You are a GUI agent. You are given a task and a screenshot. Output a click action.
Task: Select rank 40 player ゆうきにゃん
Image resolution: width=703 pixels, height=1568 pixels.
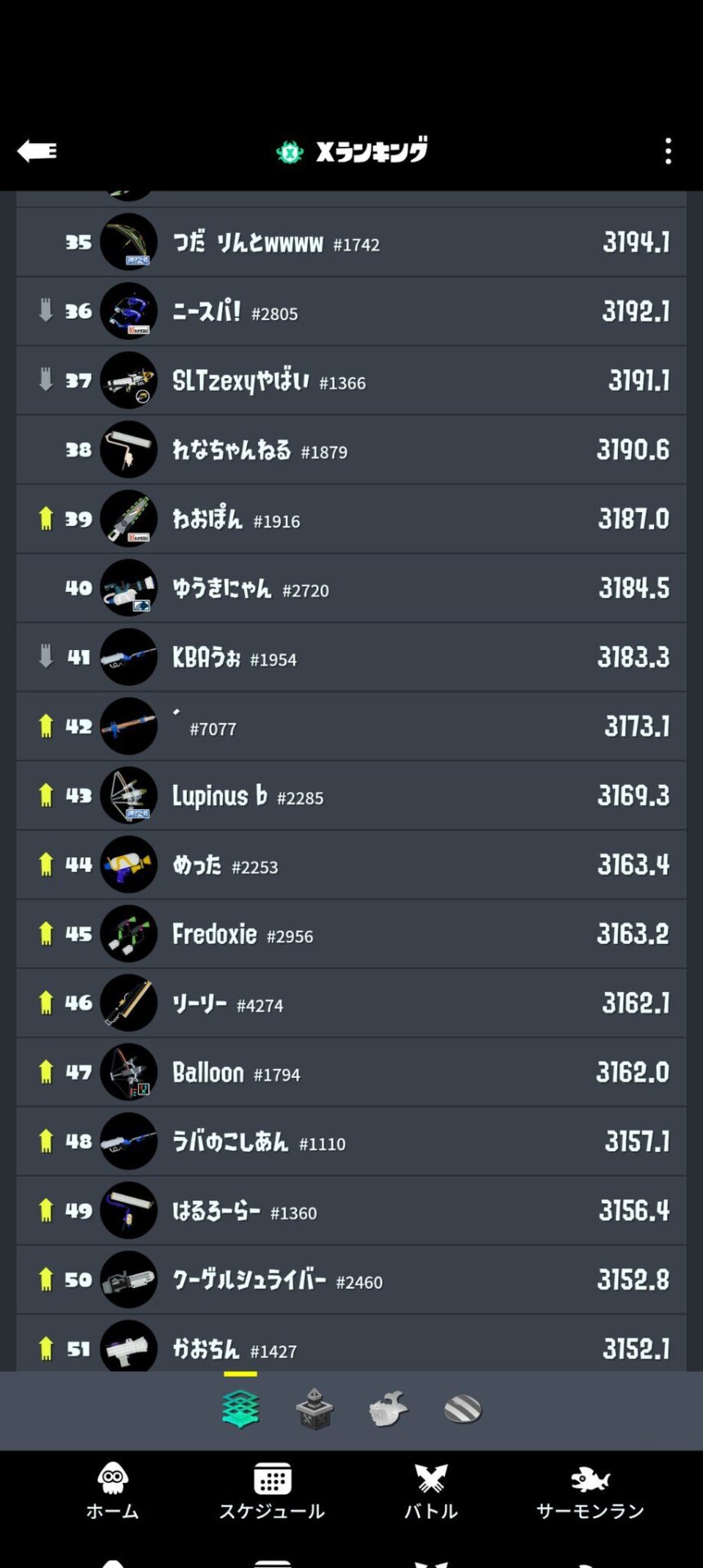pyautogui.click(x=351, y=588)
